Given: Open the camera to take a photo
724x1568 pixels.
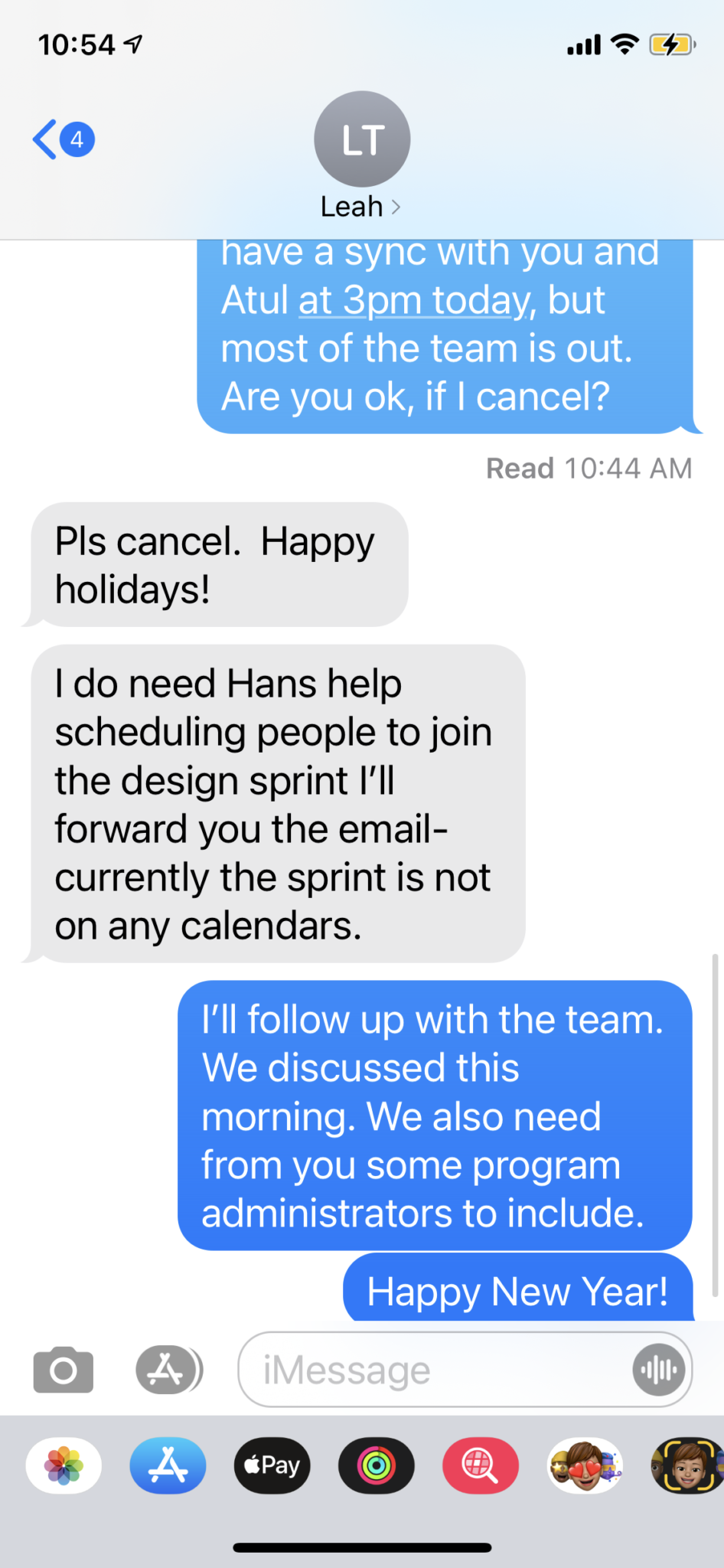Looking at the screenshot, I should (64, 1370).
